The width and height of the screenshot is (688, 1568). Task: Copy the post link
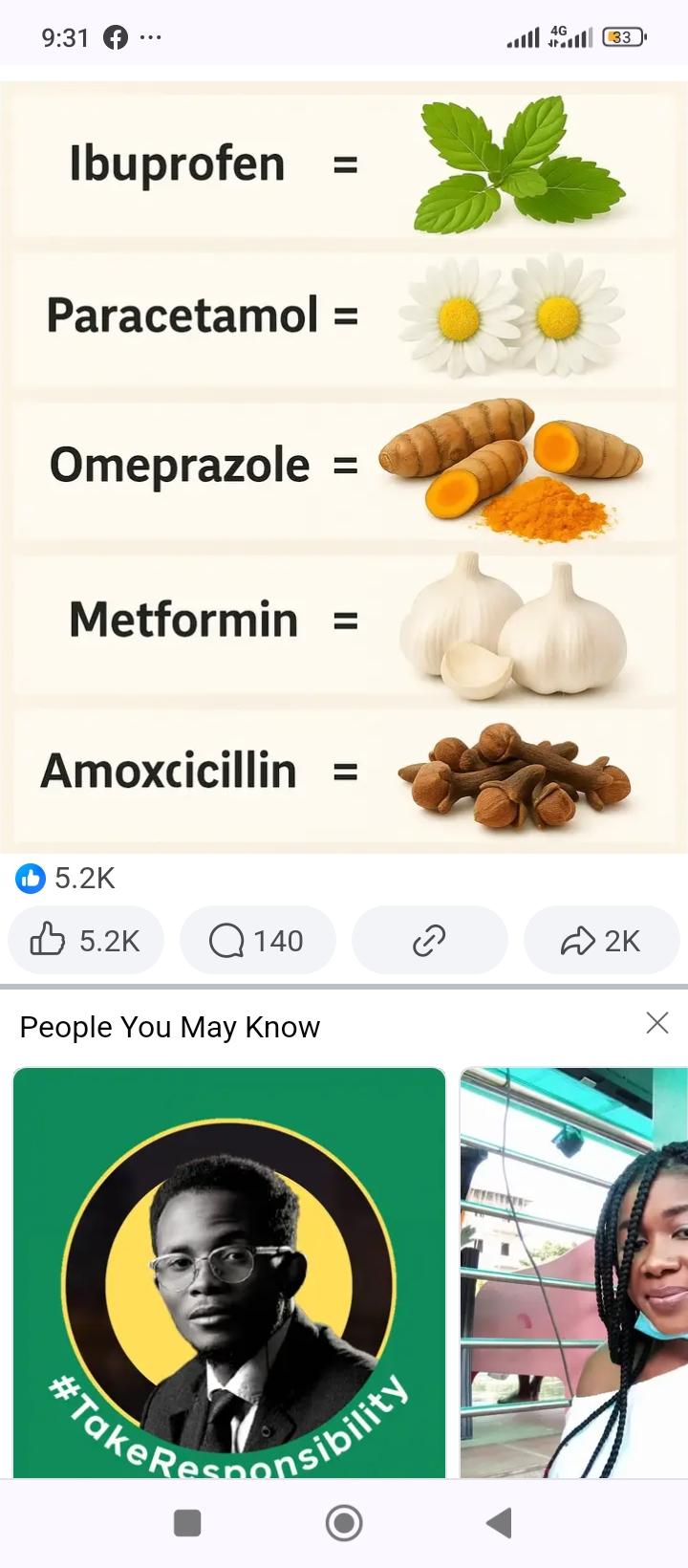click(429, 941)
